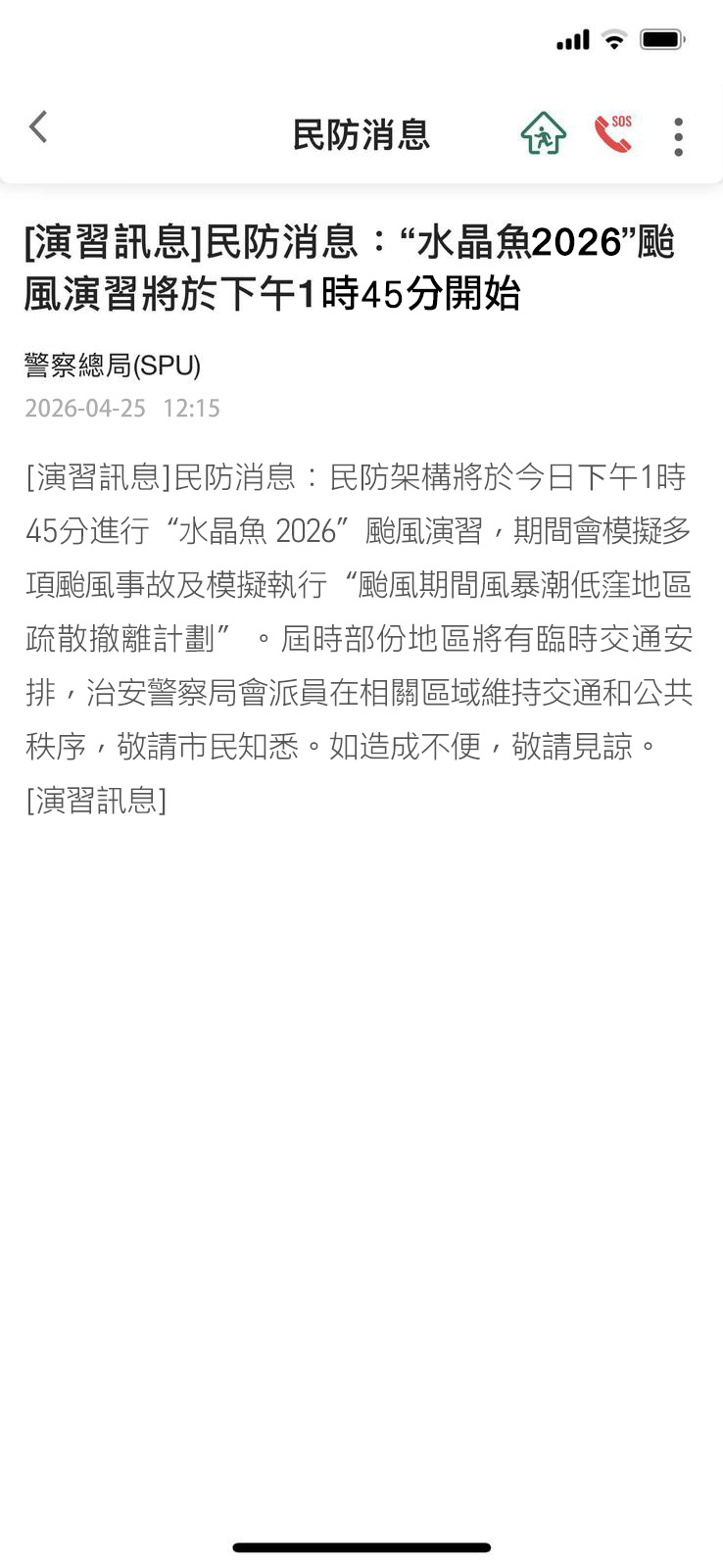Tap the [演習訊息] tag below message body
Screen dimensions: 723x1568
click(x=97, y=802)
